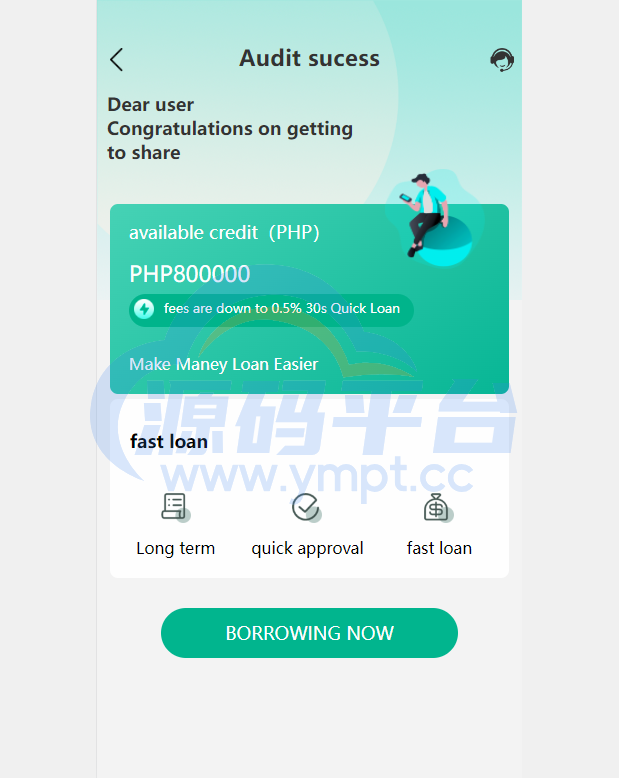Go back using the arrow icon
This screenshot has width=619, height=778.
pyautogui.click(x=117, y=60)
